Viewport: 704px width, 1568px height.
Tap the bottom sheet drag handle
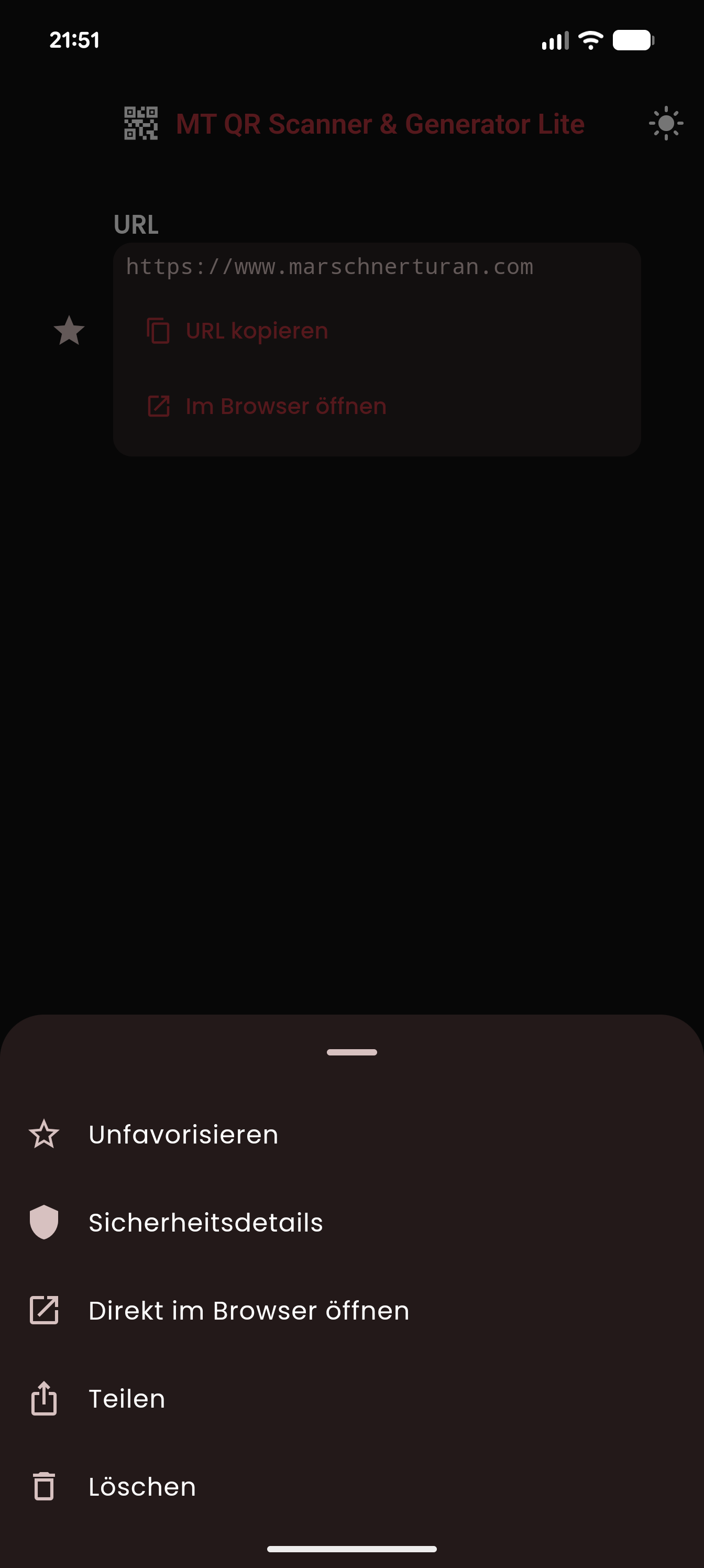point(351,1052)
